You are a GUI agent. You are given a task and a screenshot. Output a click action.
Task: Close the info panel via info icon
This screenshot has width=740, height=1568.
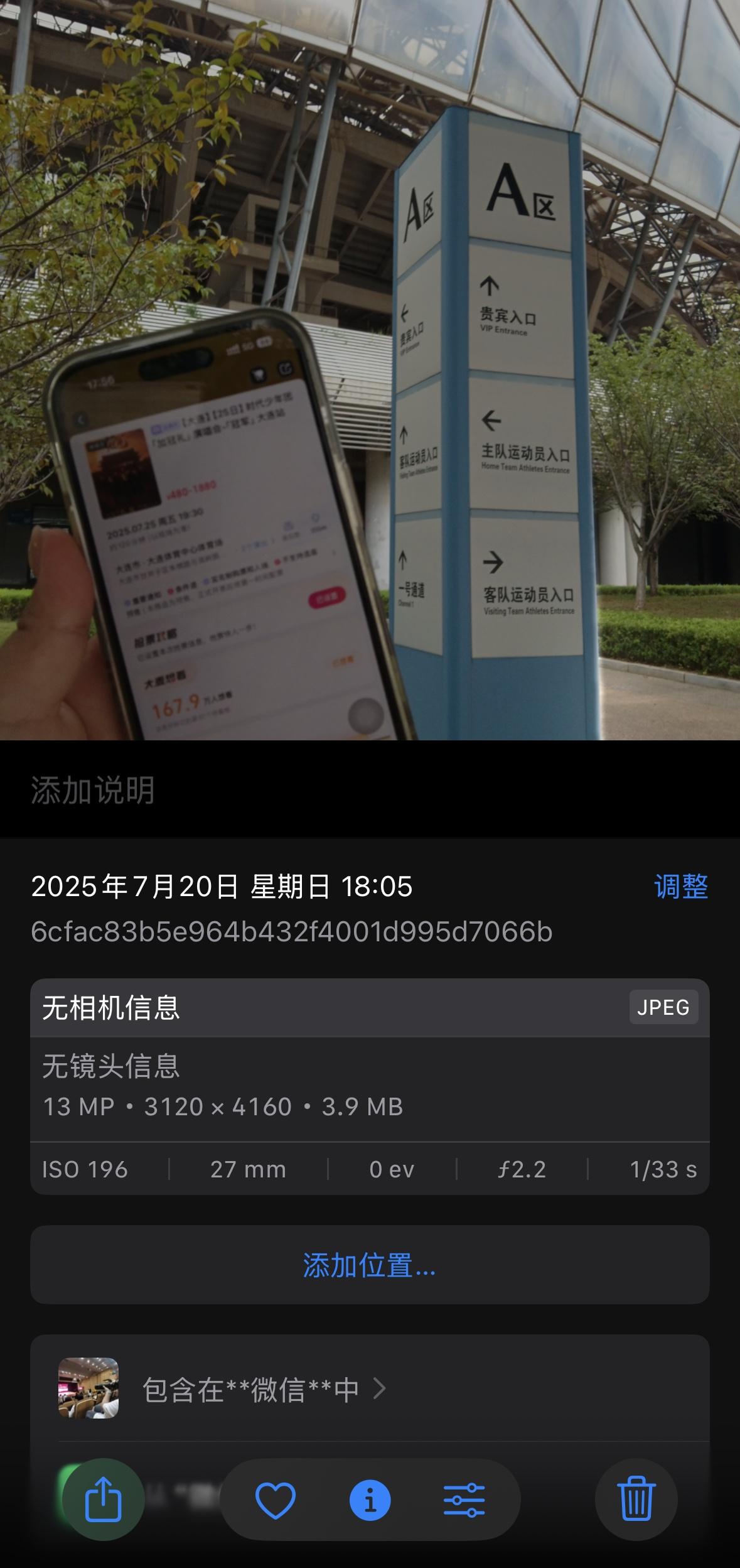(370, 1500)
